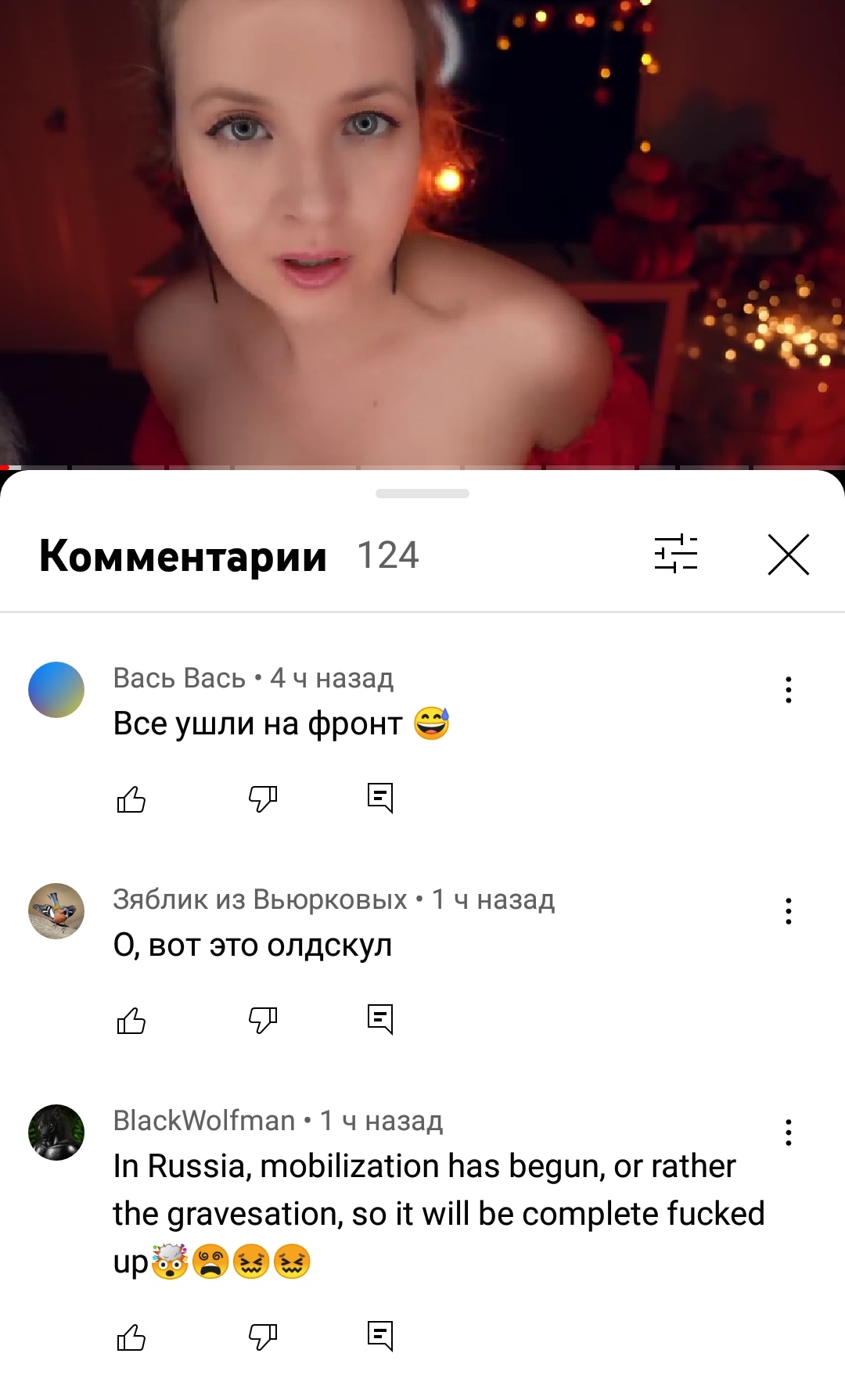Open the comments sort options
The height and width of the screenshot is (1400, 845).
[676, 554]
